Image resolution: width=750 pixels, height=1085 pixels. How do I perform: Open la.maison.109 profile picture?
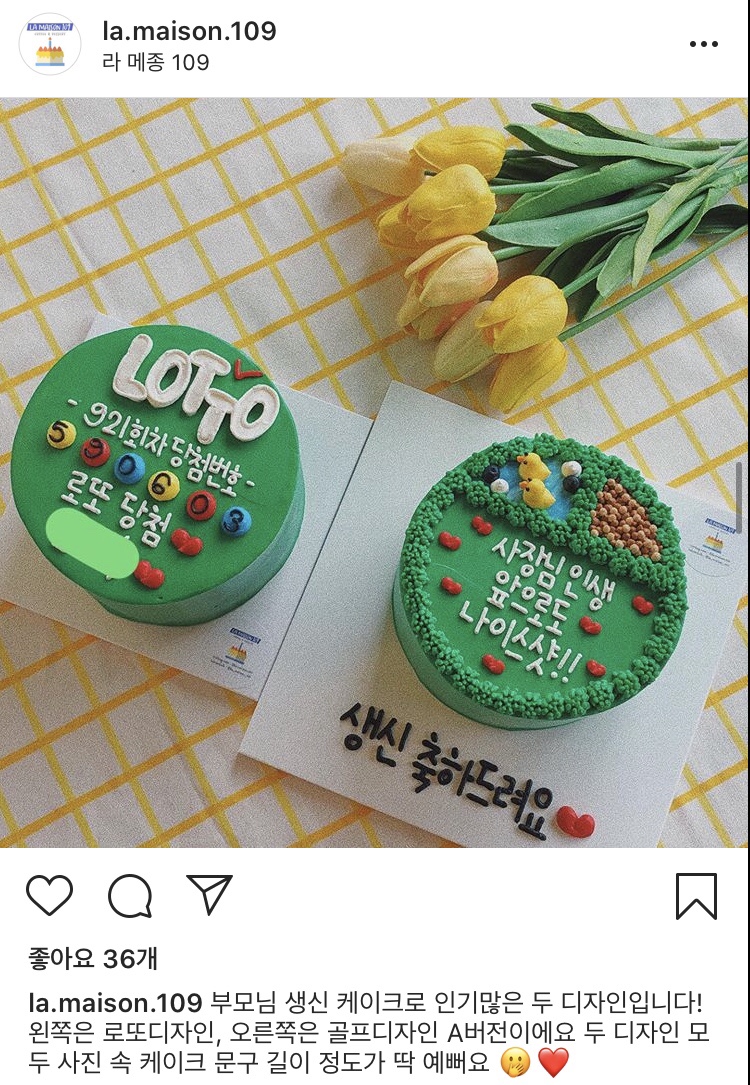[x=49, y=46]
